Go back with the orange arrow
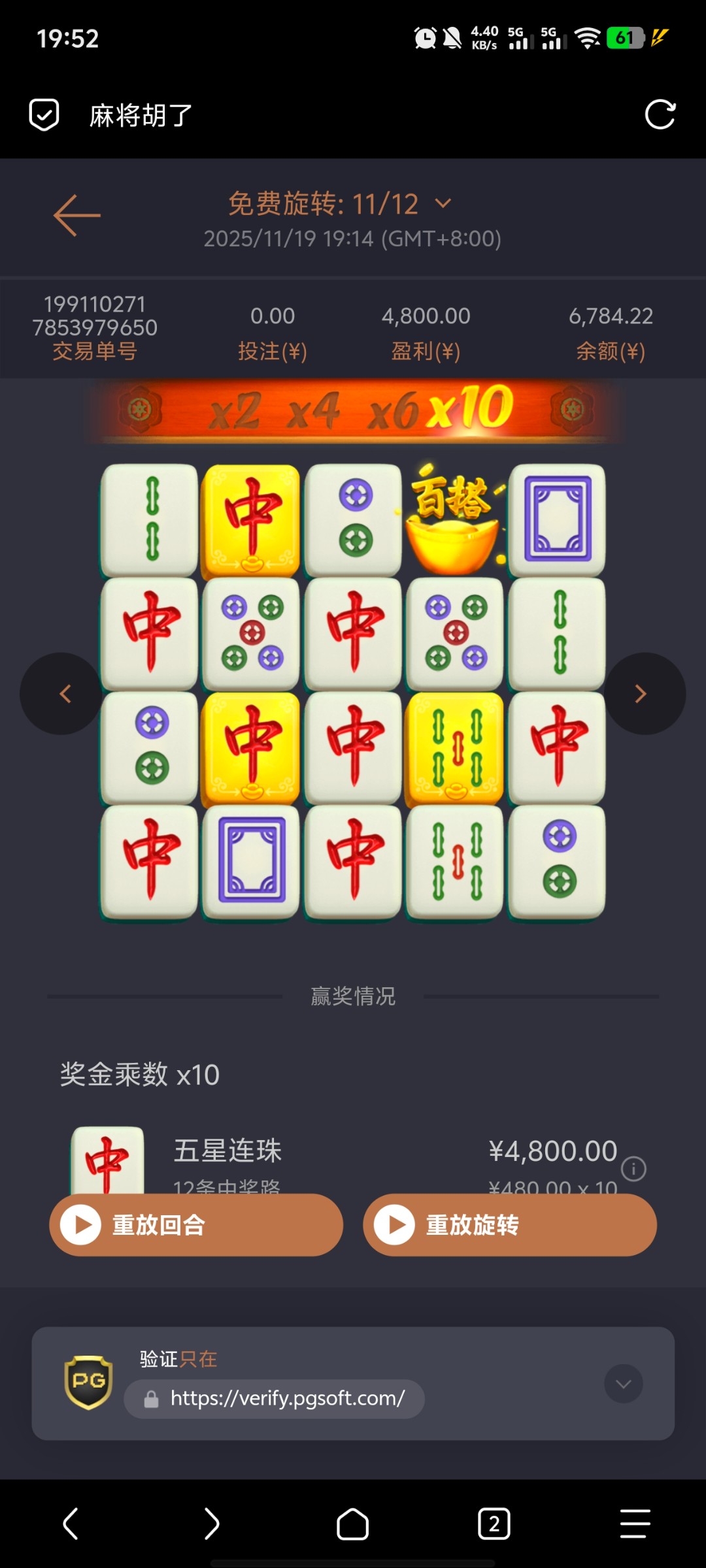 (77, 215)
